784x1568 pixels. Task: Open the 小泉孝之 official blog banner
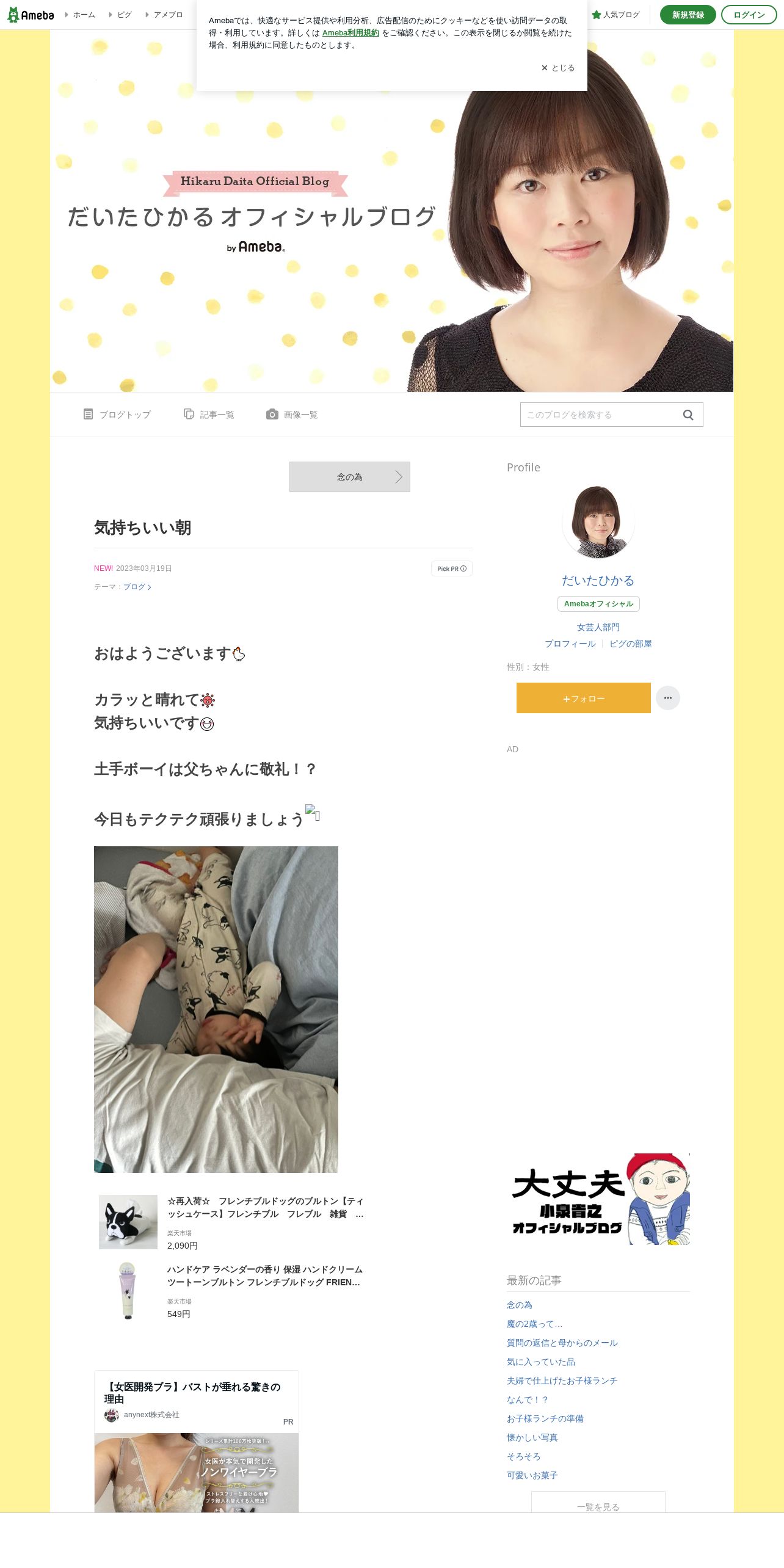pyautogui.click(x=598, y=1199)
